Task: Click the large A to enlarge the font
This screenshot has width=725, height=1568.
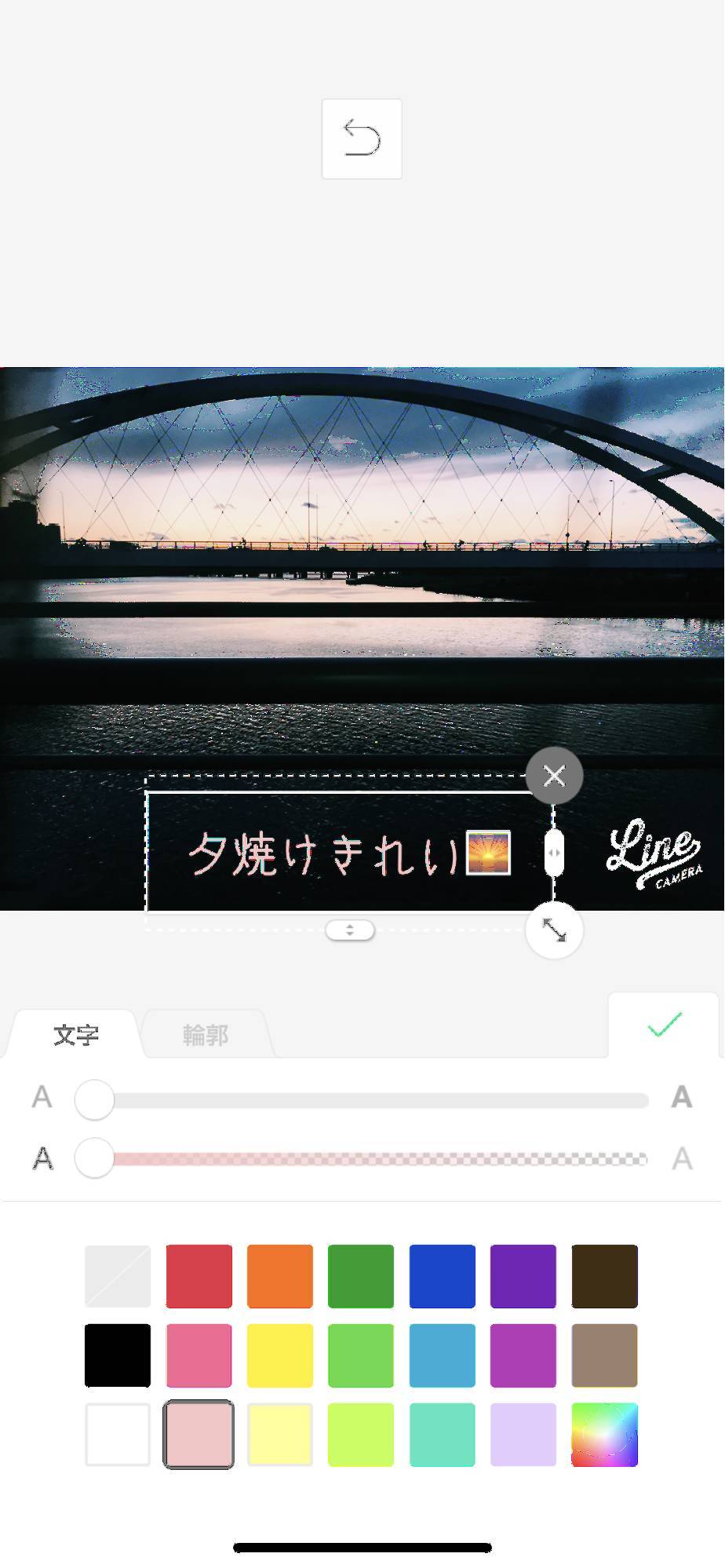Action: [x=681, y=1098]
